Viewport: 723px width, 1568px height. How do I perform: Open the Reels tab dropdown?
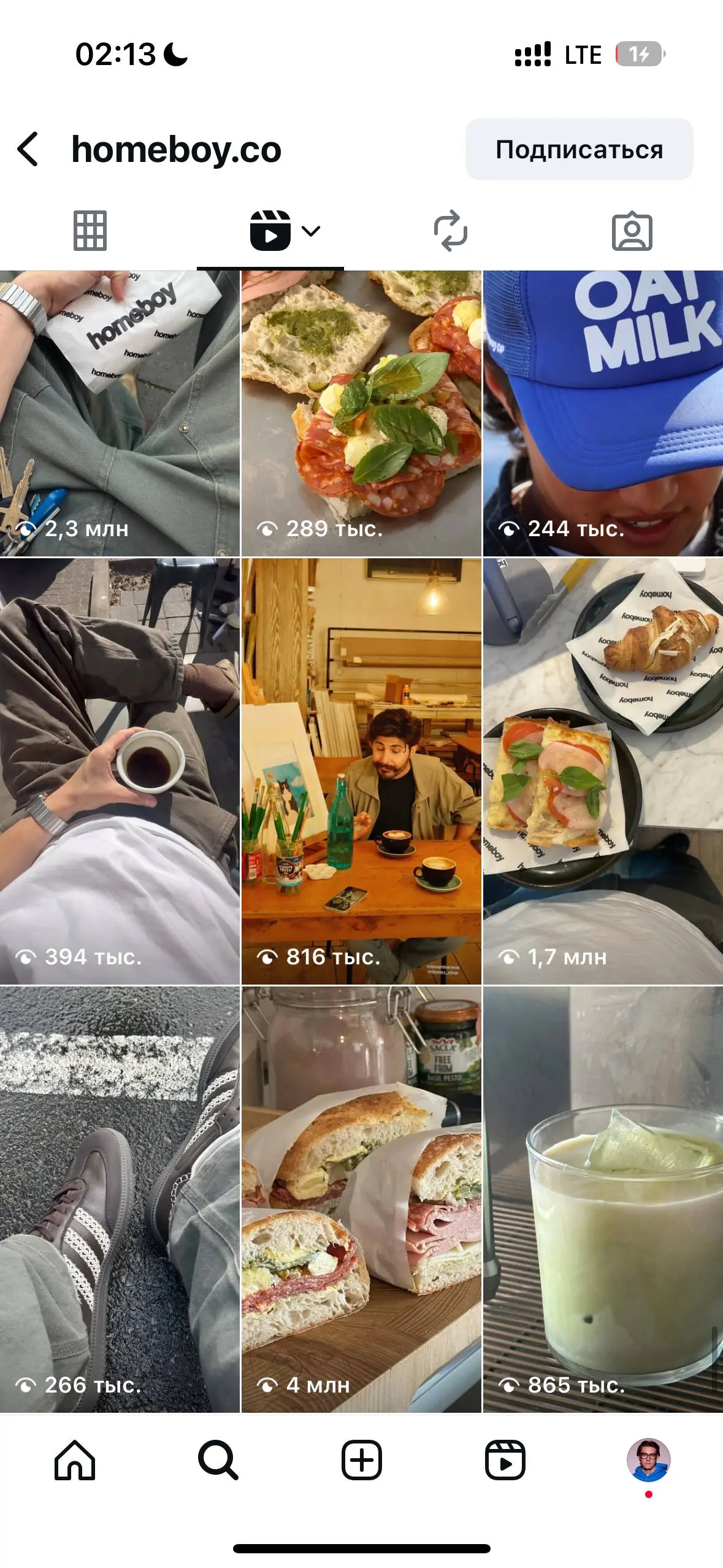311,231
